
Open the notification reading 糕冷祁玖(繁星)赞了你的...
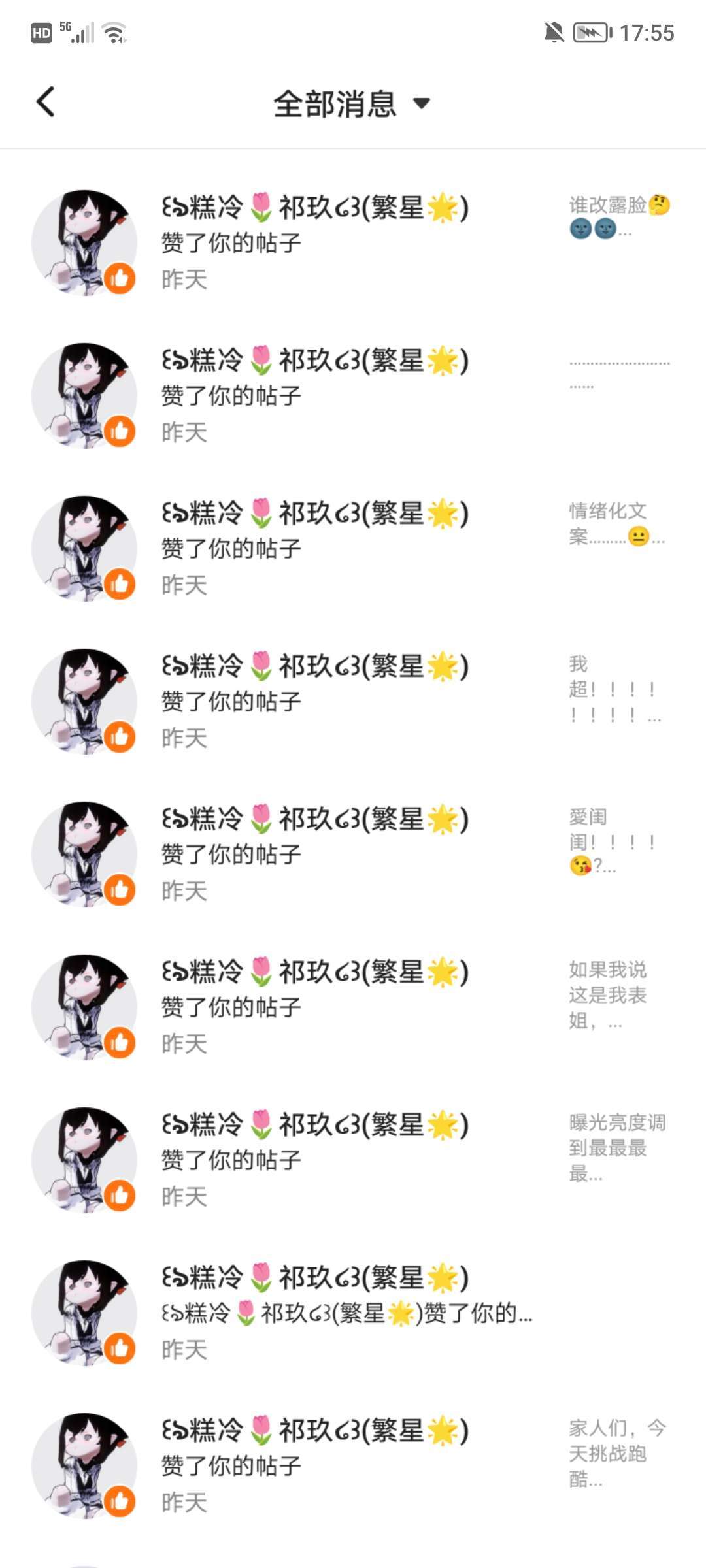[353, 1313]
